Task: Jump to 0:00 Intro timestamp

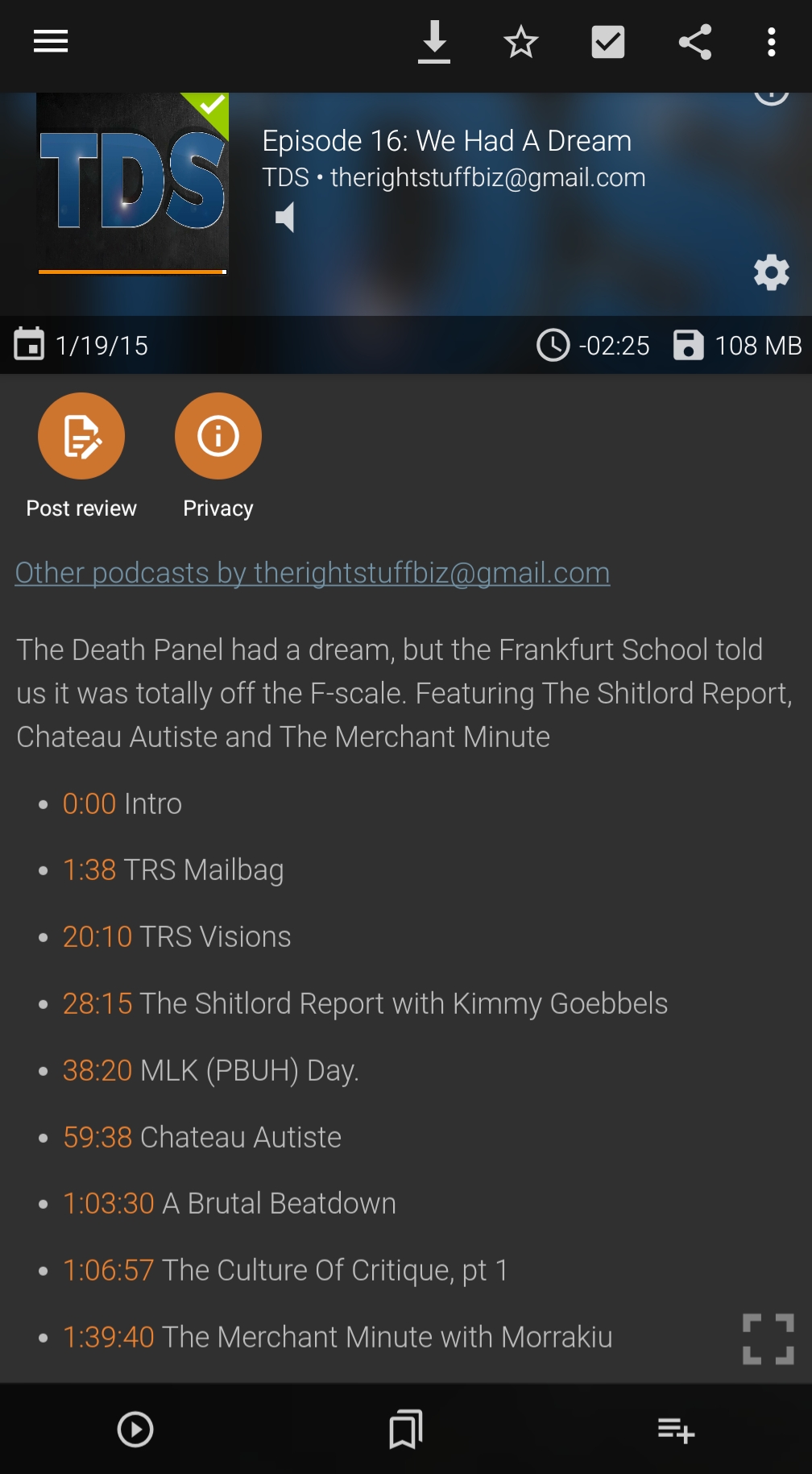Action: pos(89,803)
